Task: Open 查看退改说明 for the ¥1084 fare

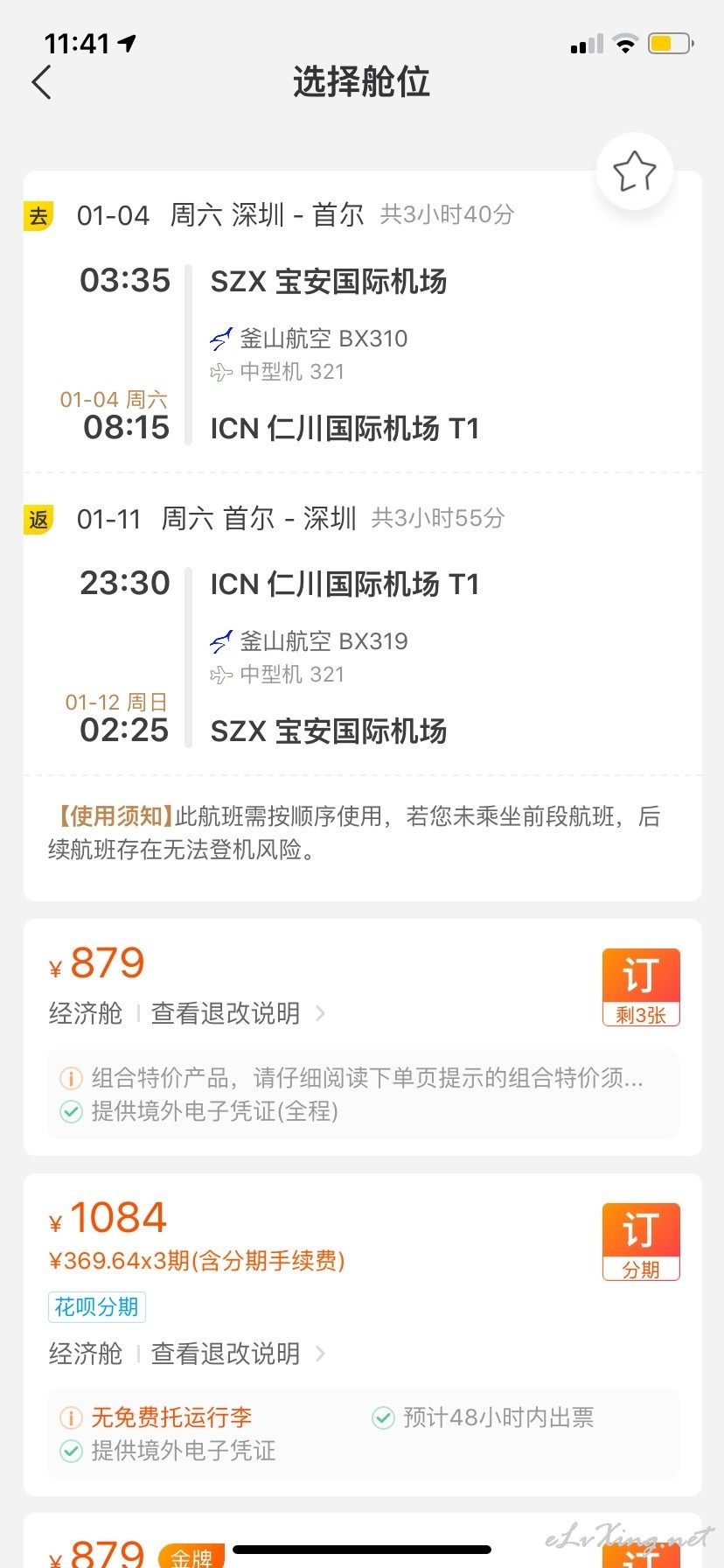Action: point(238,1354)
